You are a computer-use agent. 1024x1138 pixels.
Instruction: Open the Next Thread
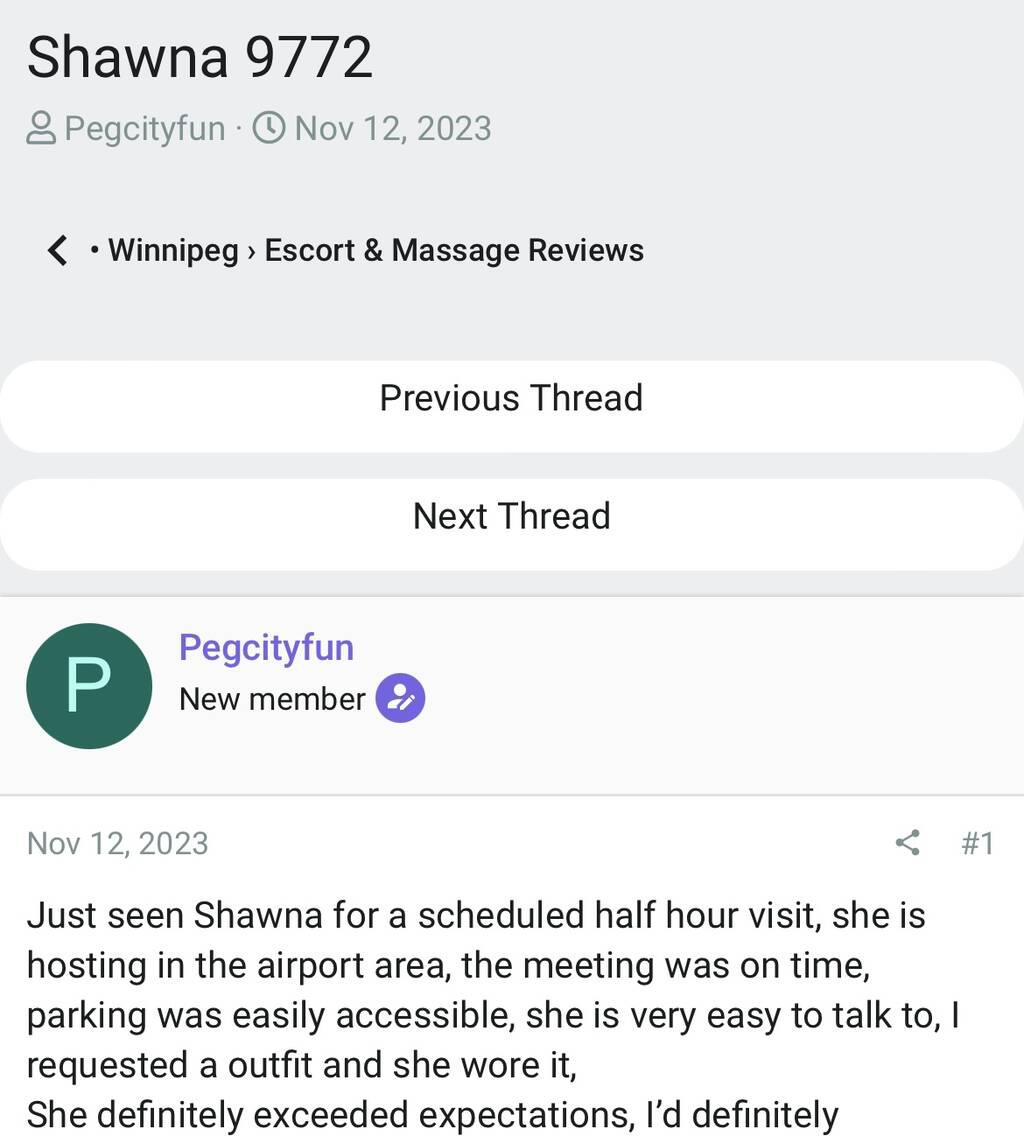coord(512,525)
